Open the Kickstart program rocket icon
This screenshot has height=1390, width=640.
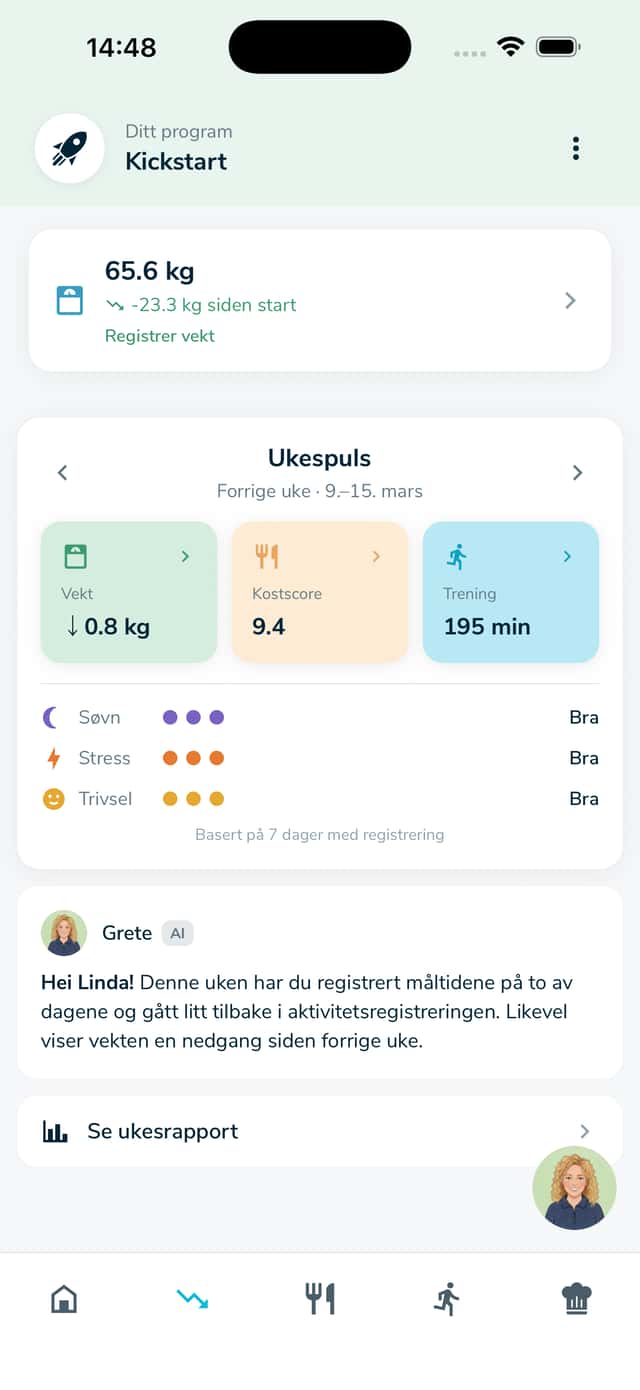point(70,149)
